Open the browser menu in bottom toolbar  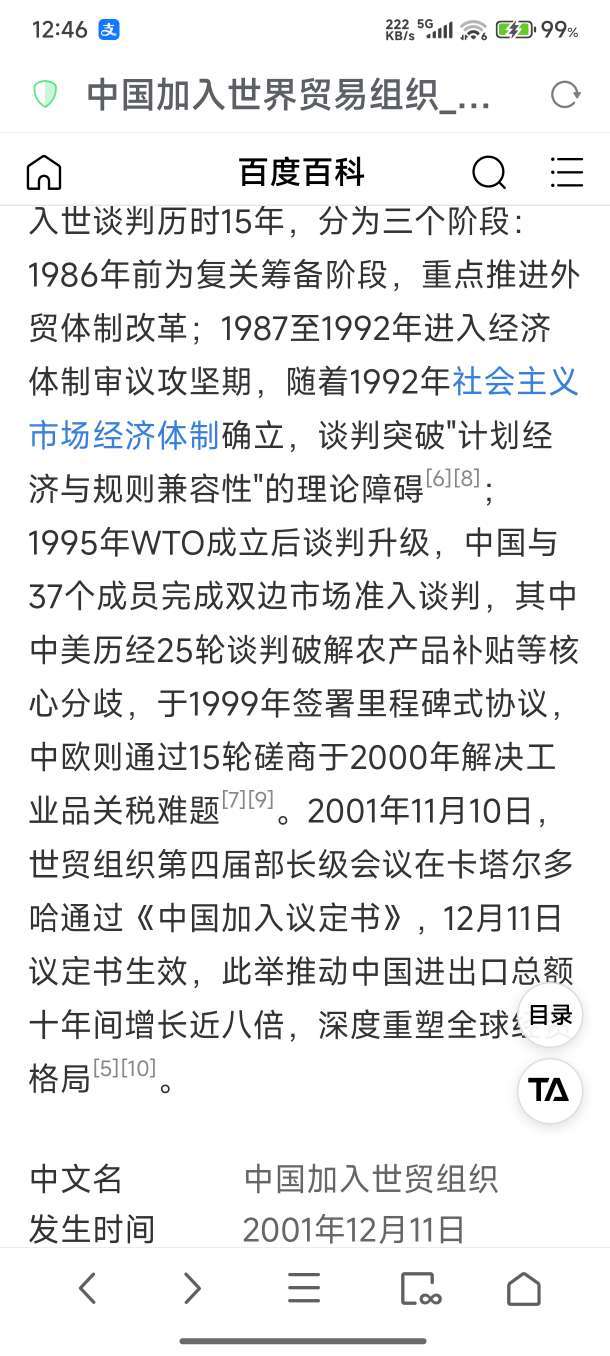click(x=304, y=1289)
